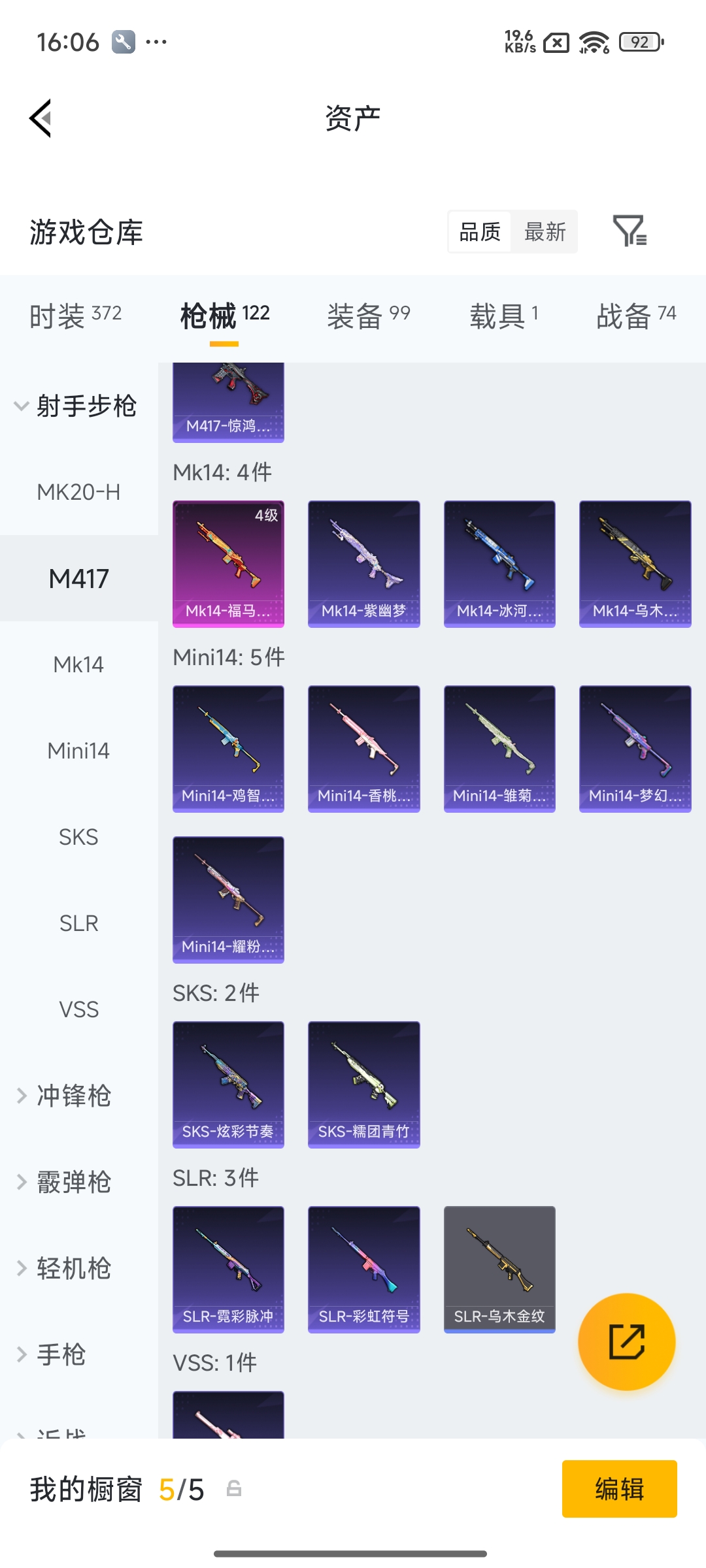Screen dimensions: 706x1568
Task: Open the Mk14-福马 4级 skin tile
Action: pos(228,563)
